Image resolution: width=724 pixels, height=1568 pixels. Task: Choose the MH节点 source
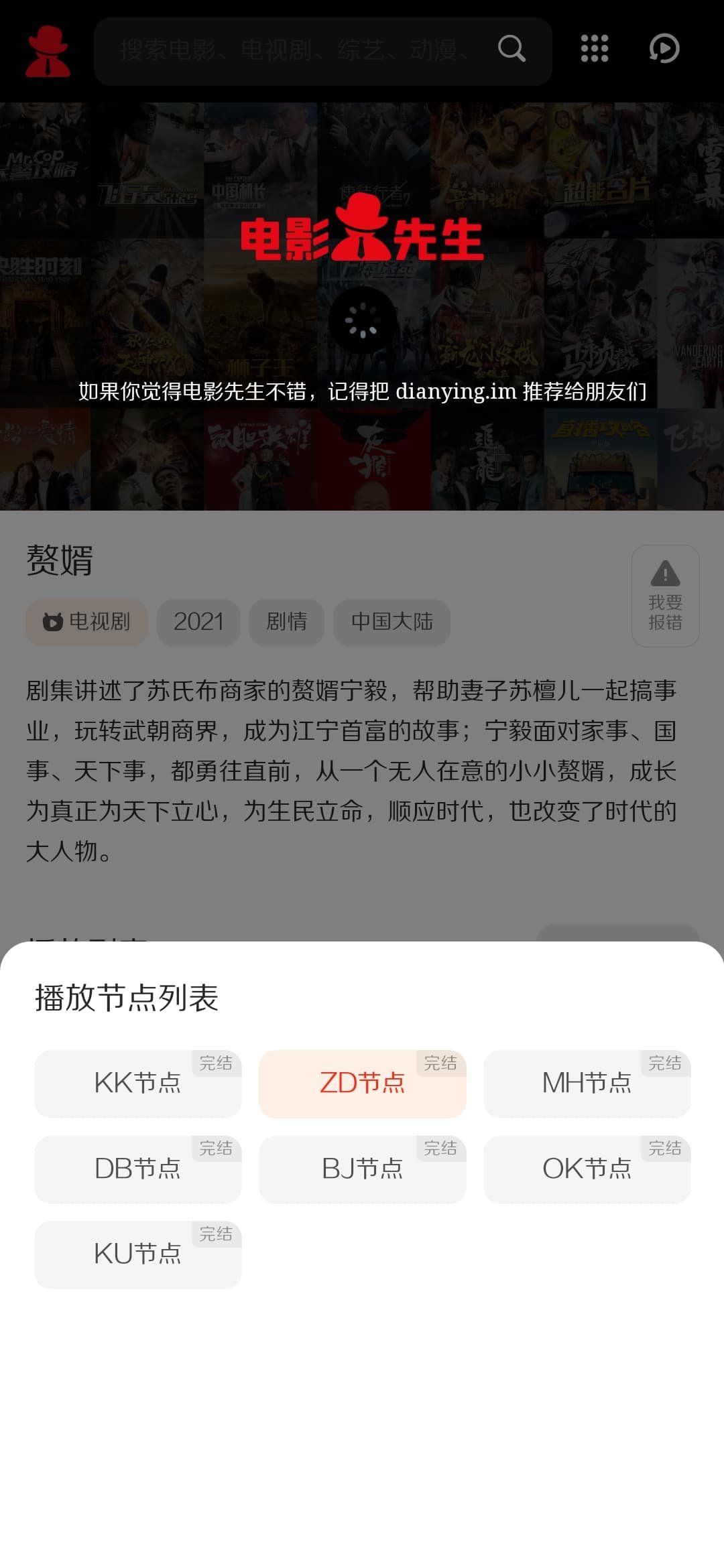tap(587, 1084)
